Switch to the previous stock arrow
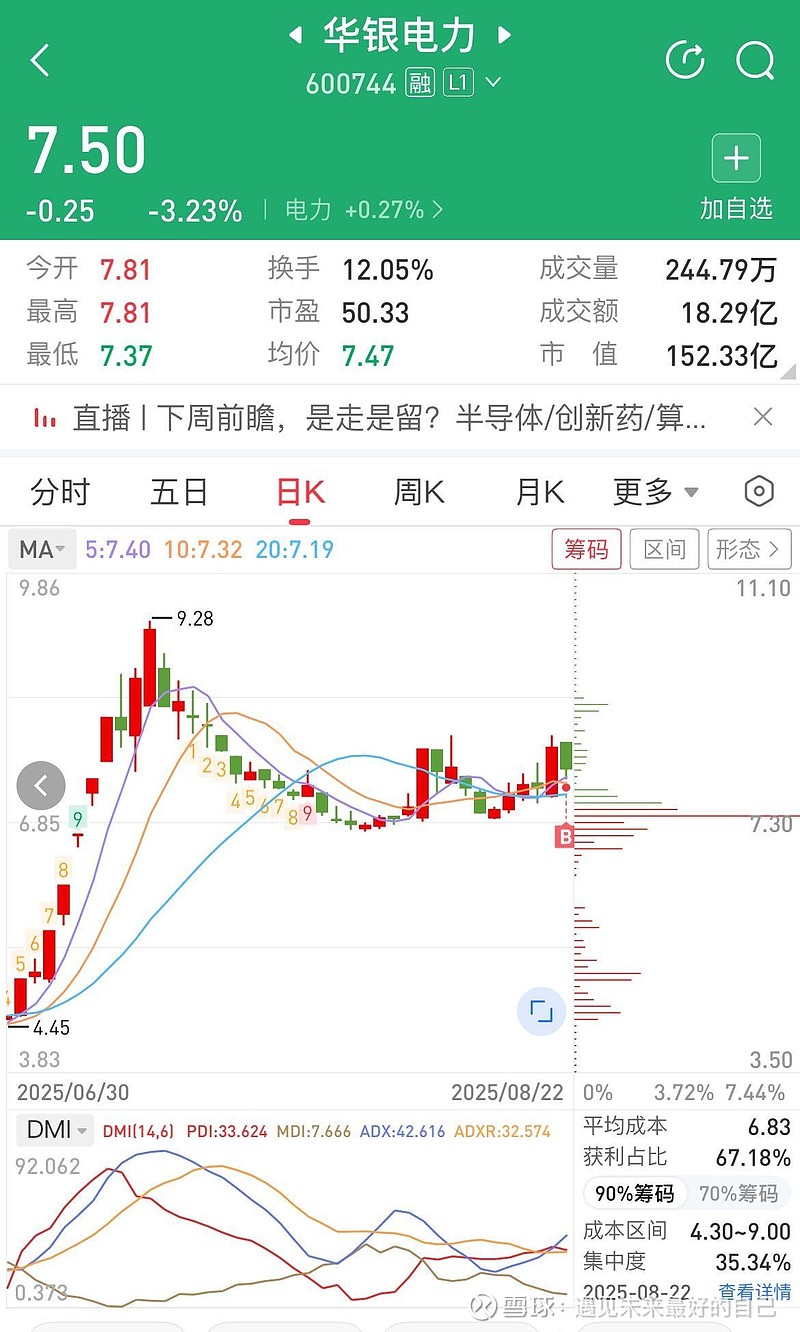 pyautogui.click(x=295, y=36)
